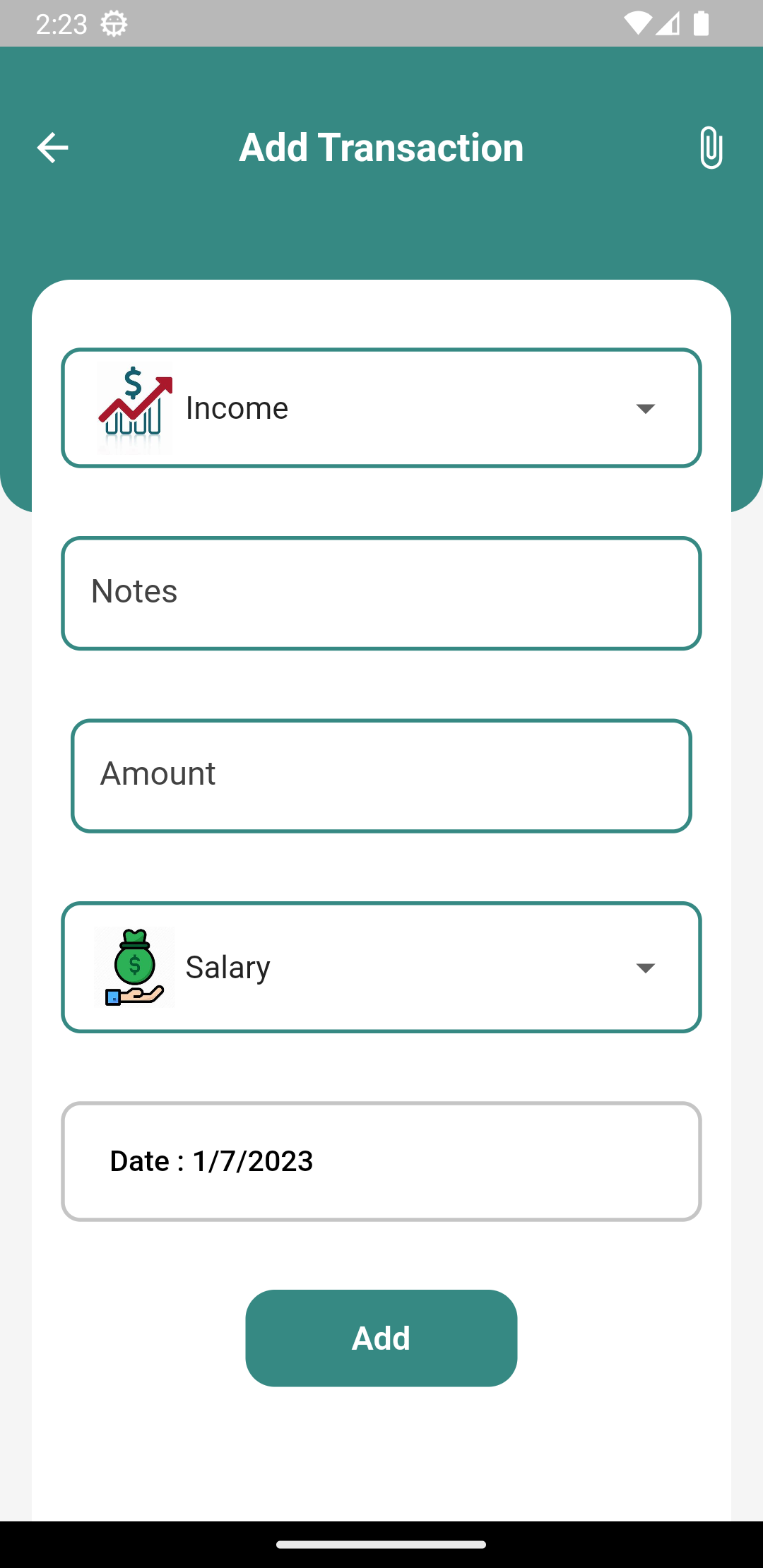Click the Amount input field
This screenshot has width=763, height=1568.
coord(381,775)
